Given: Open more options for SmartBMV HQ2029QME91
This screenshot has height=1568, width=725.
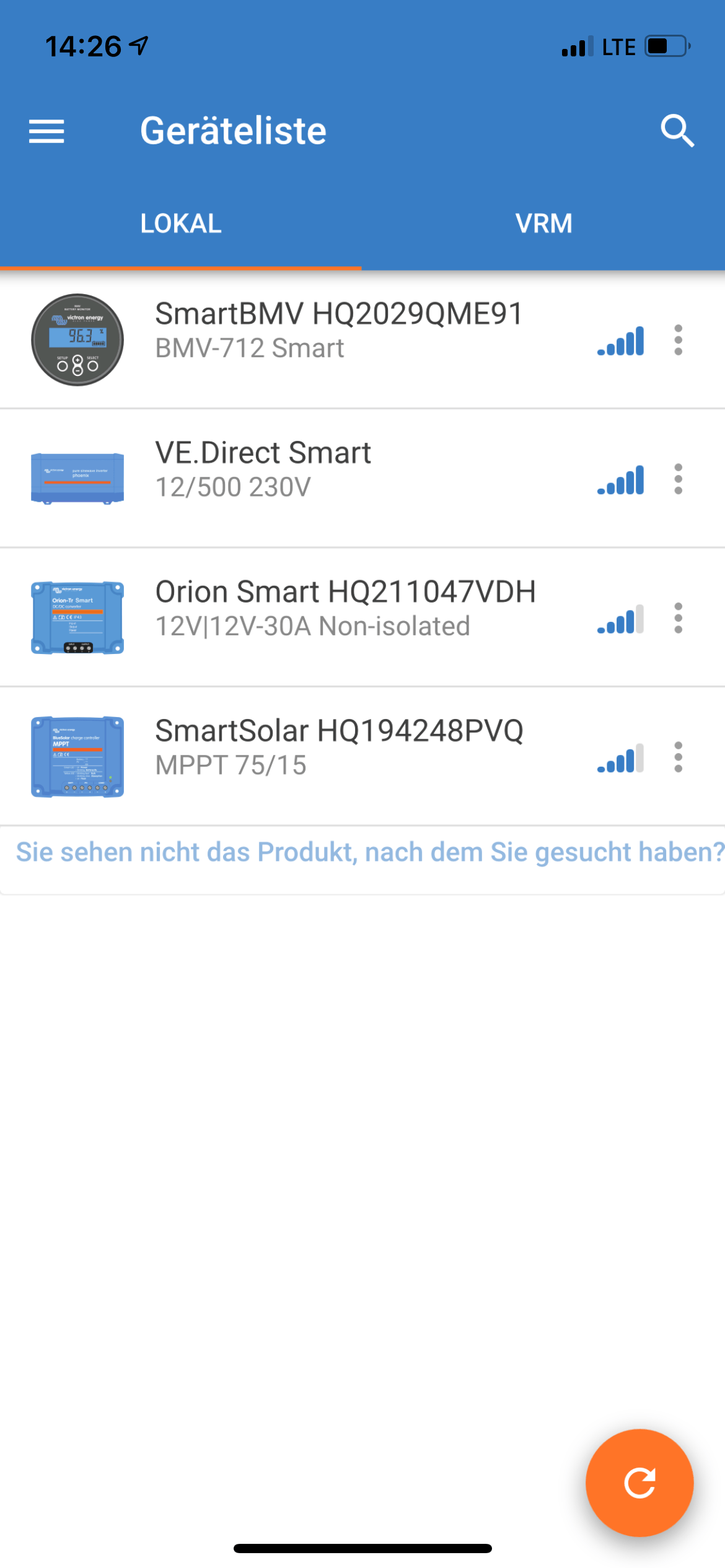Looking at the screenshot, I should (679, 340).
